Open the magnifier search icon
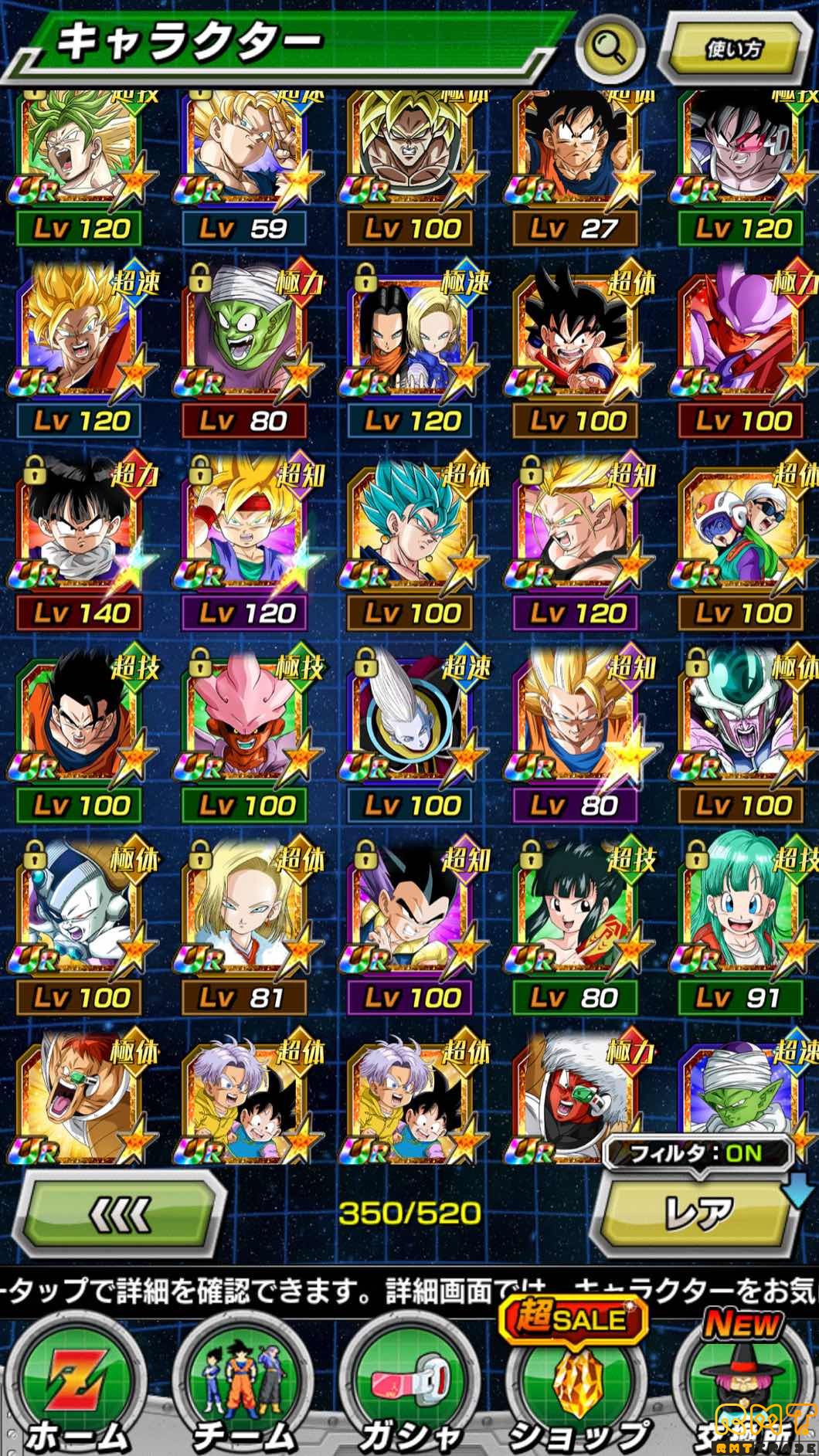The height and width of the screenshot is (1456, 819). (610, 49)
